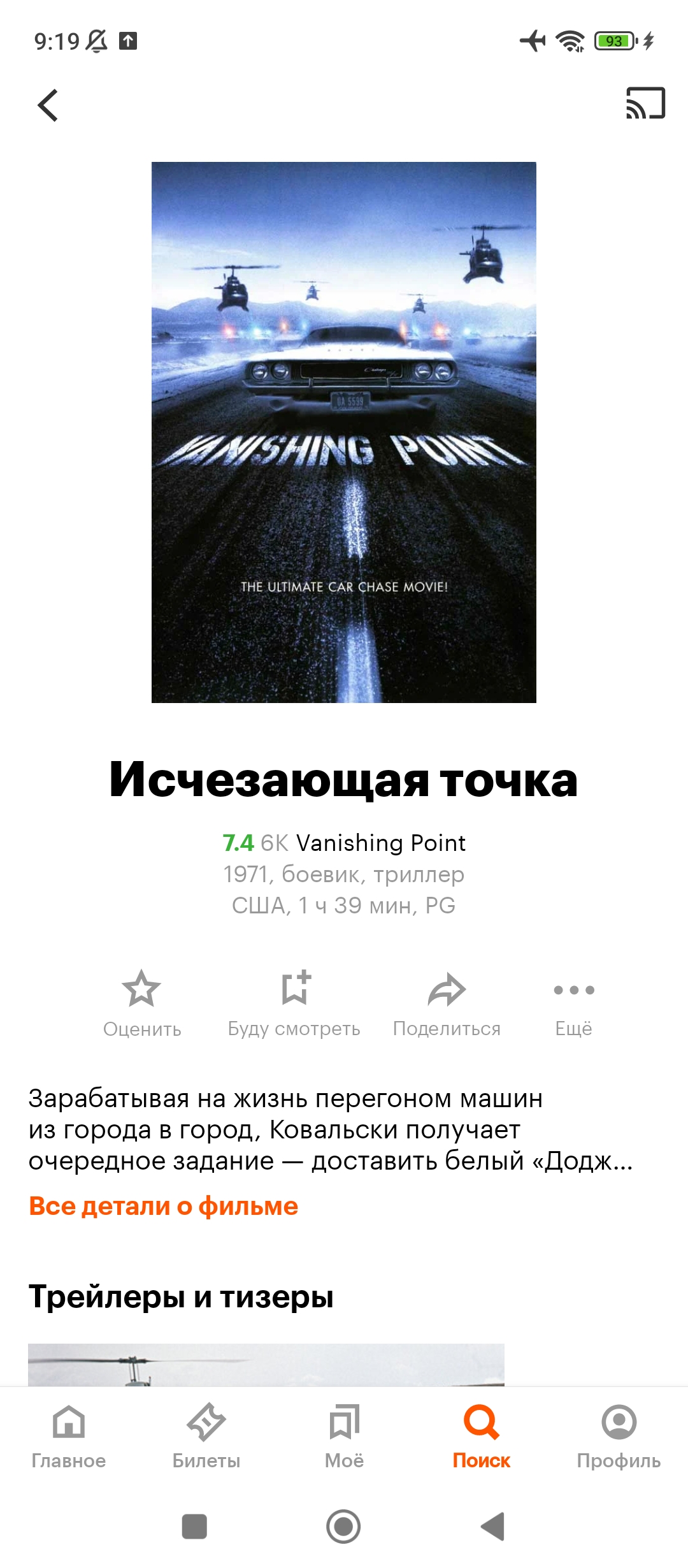This screenshot has height=1568, width=688.
Task: Rate the film with Оценить
Action: pos(141,1004)
